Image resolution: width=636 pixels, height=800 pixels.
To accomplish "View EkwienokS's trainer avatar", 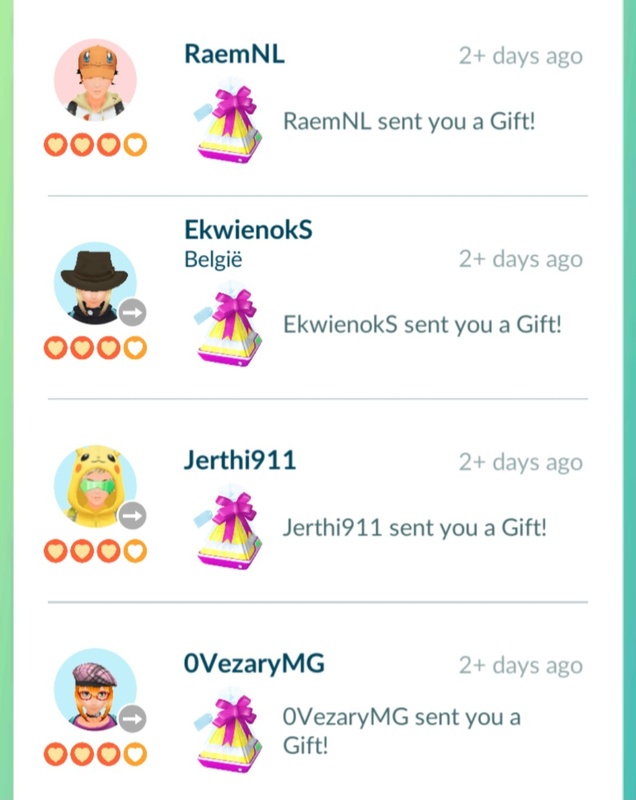I will 95,284.
